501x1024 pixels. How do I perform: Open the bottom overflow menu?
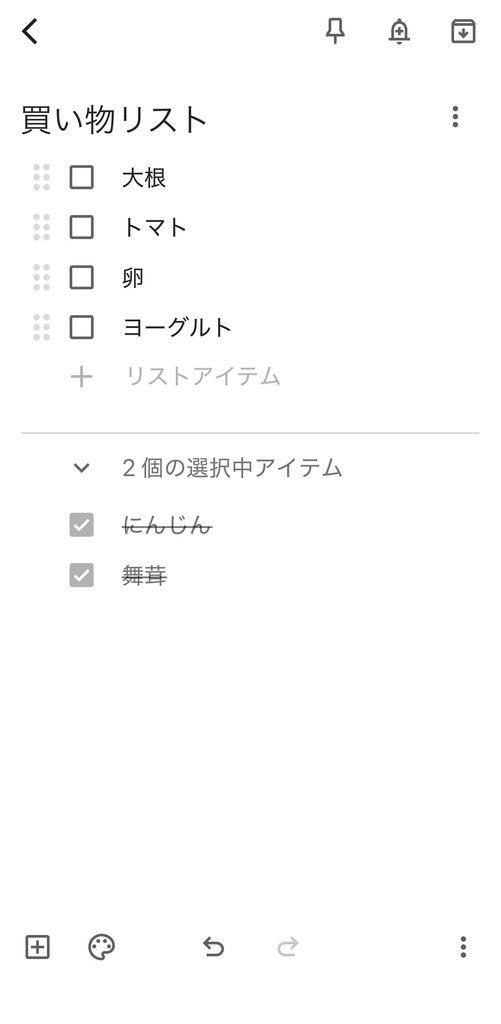pyautogui.click(x=463, y=947)
